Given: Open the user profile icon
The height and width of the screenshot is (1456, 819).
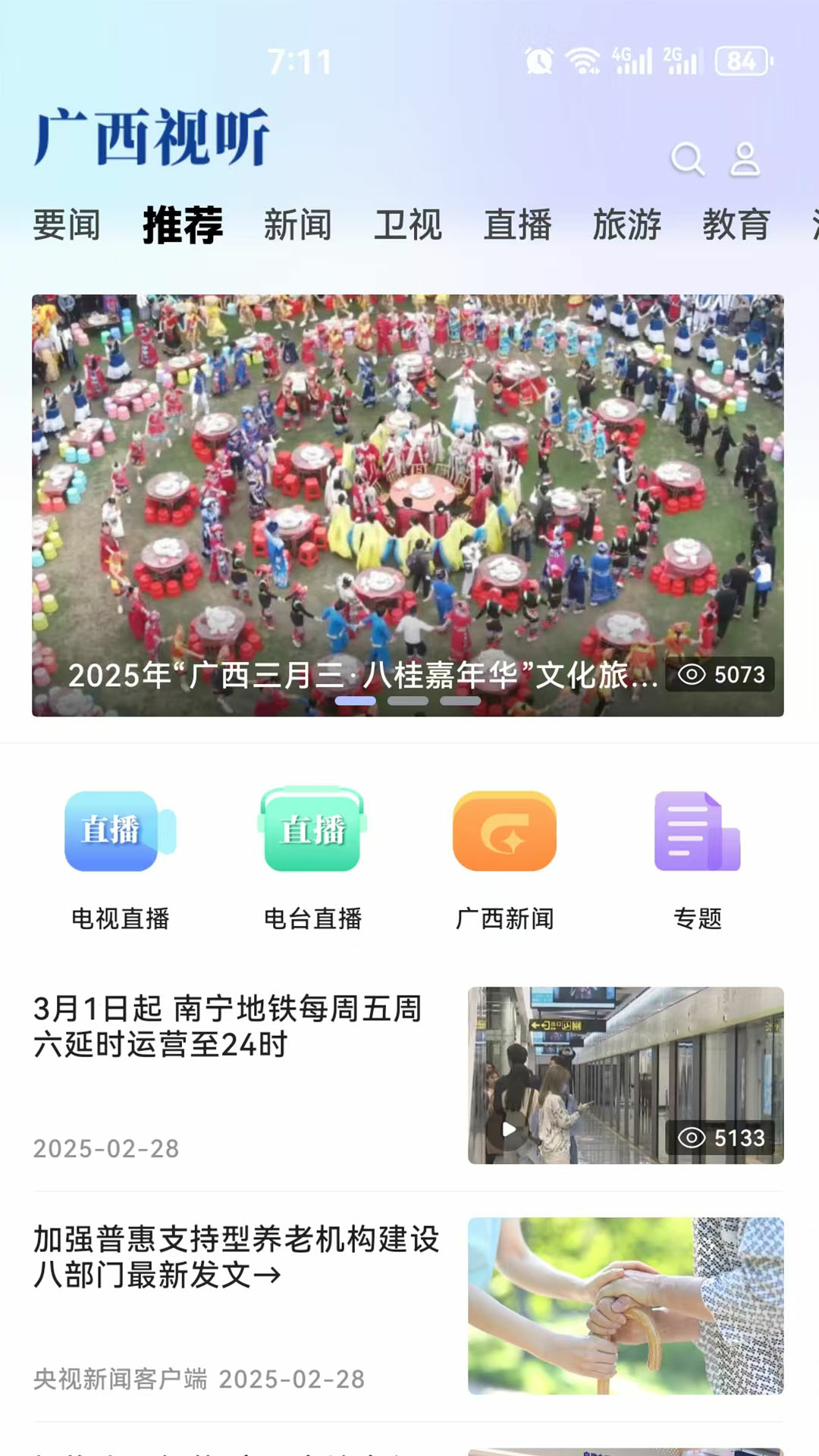Looking at the screenshot, I should point(745,159).
